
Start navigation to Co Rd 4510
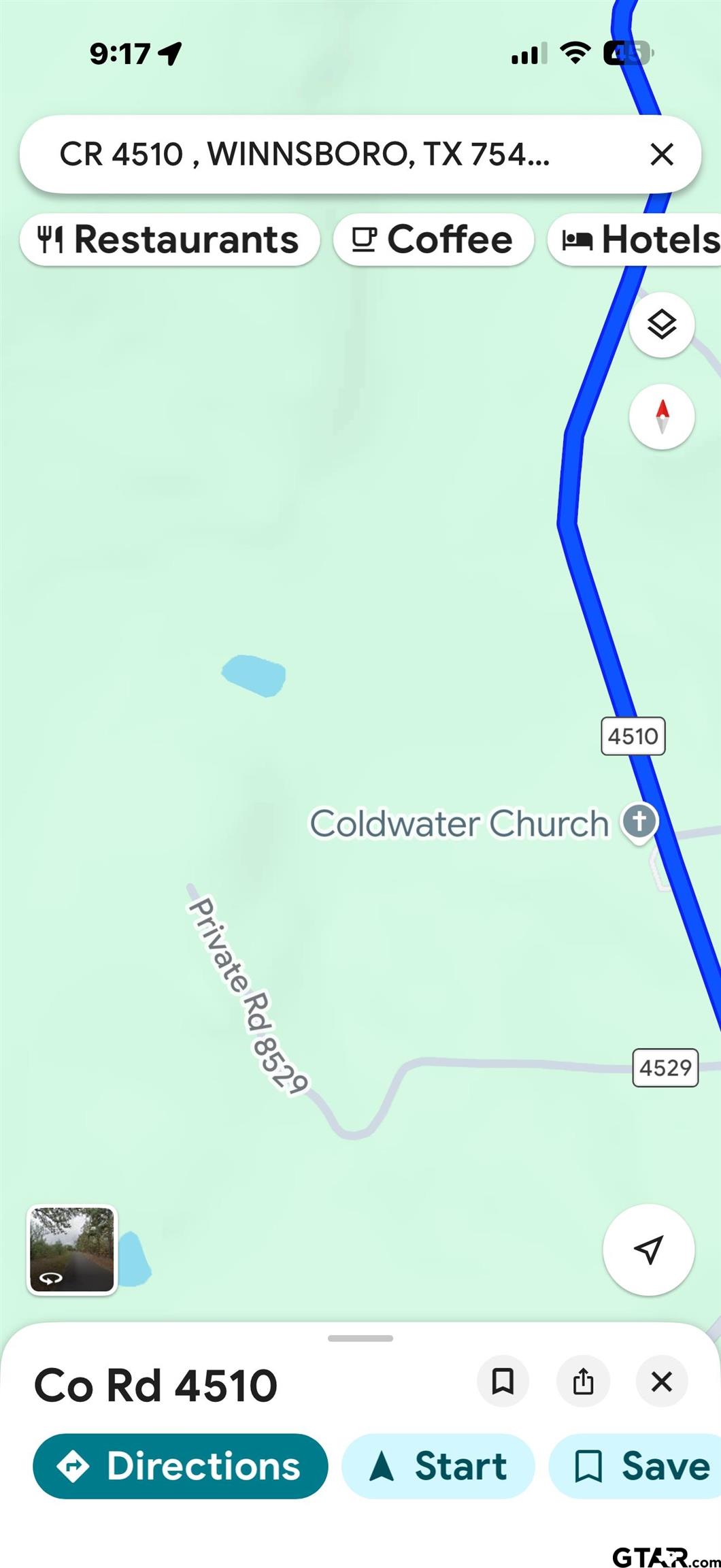pos(438,1466)
